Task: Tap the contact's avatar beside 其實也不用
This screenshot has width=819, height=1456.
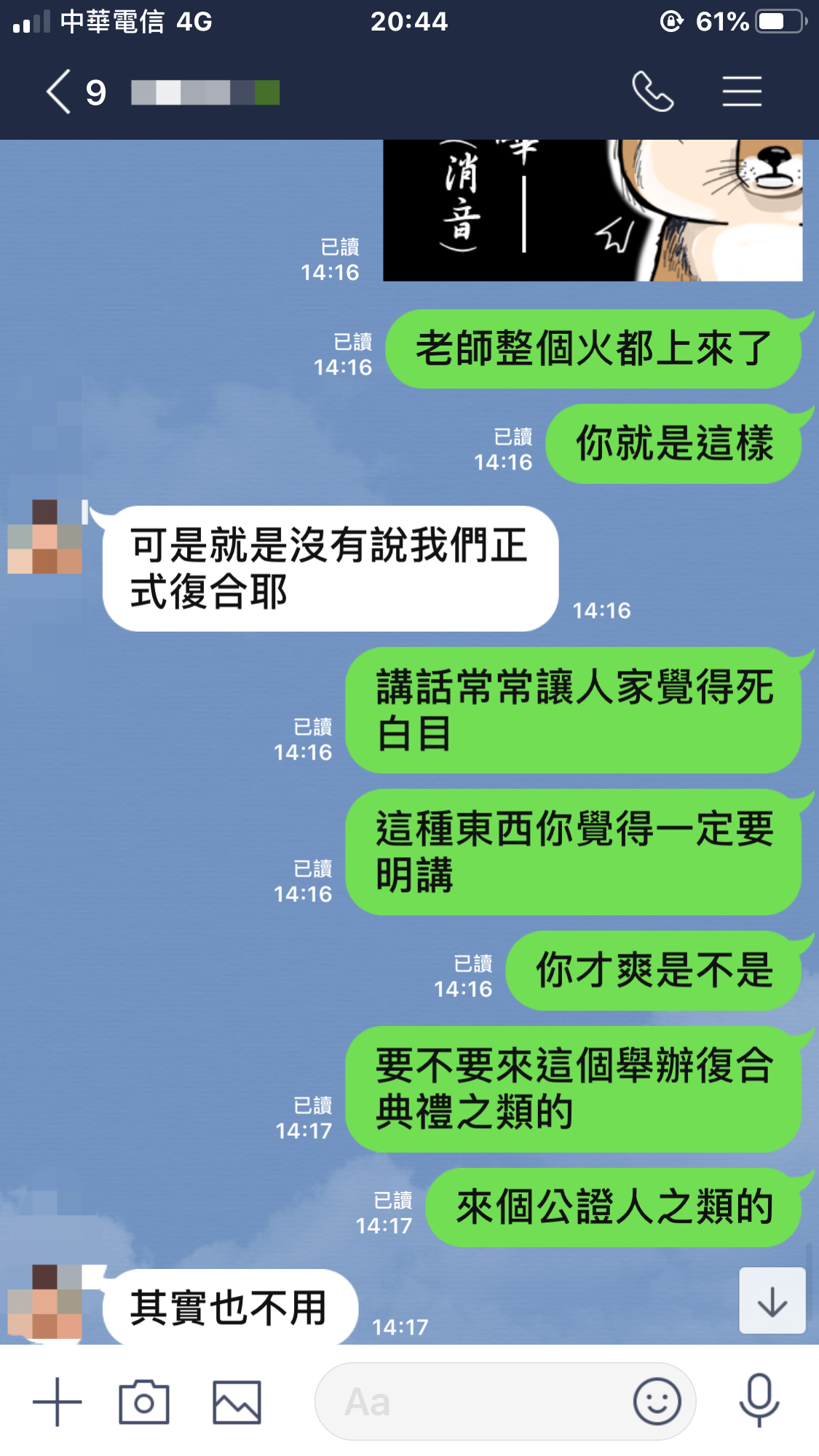Action: point(45,1302)
